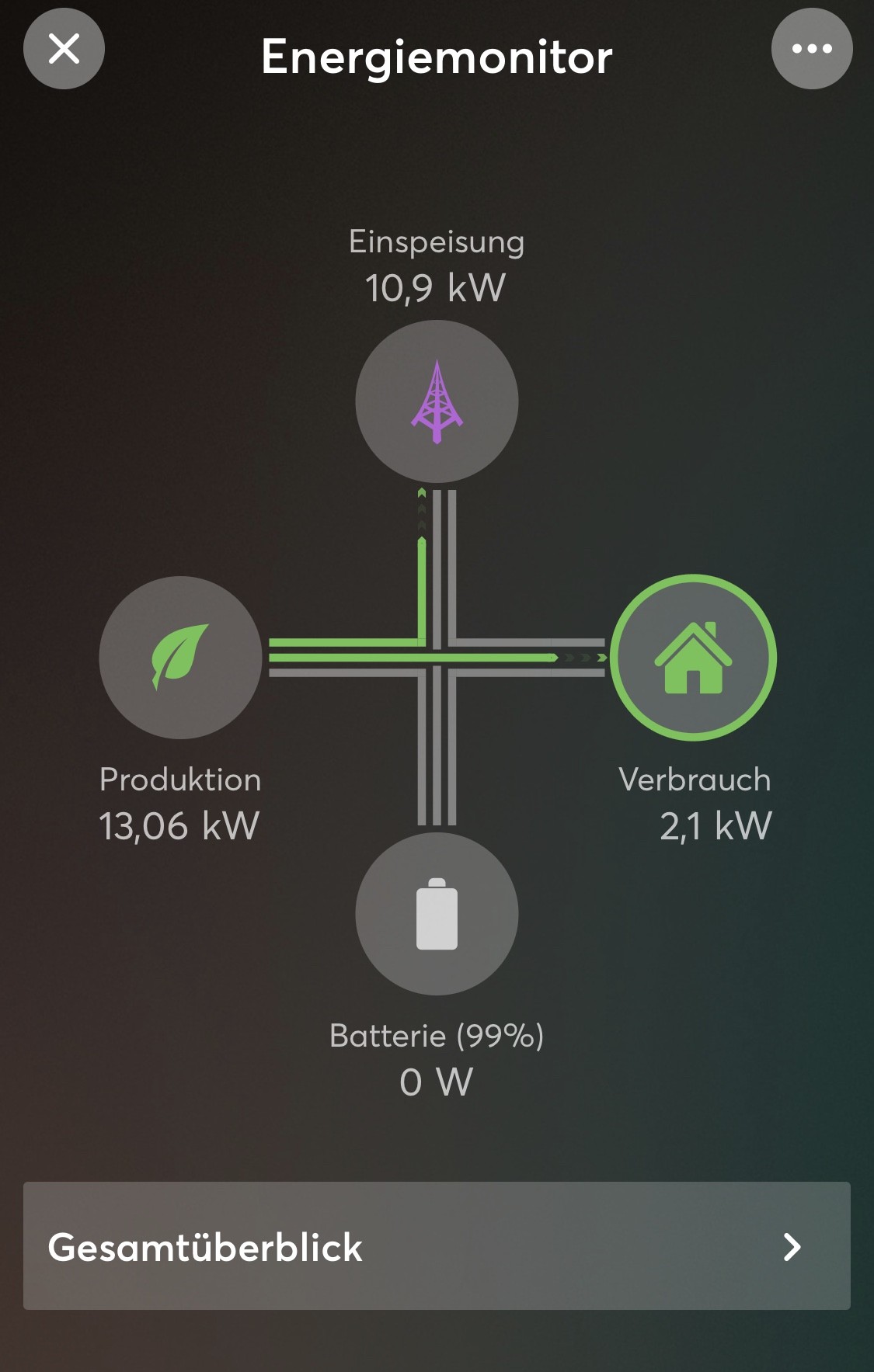Select the Verbrauch house circle
This screenshot has height=1372, width=874.
click(x=693, y=658)
